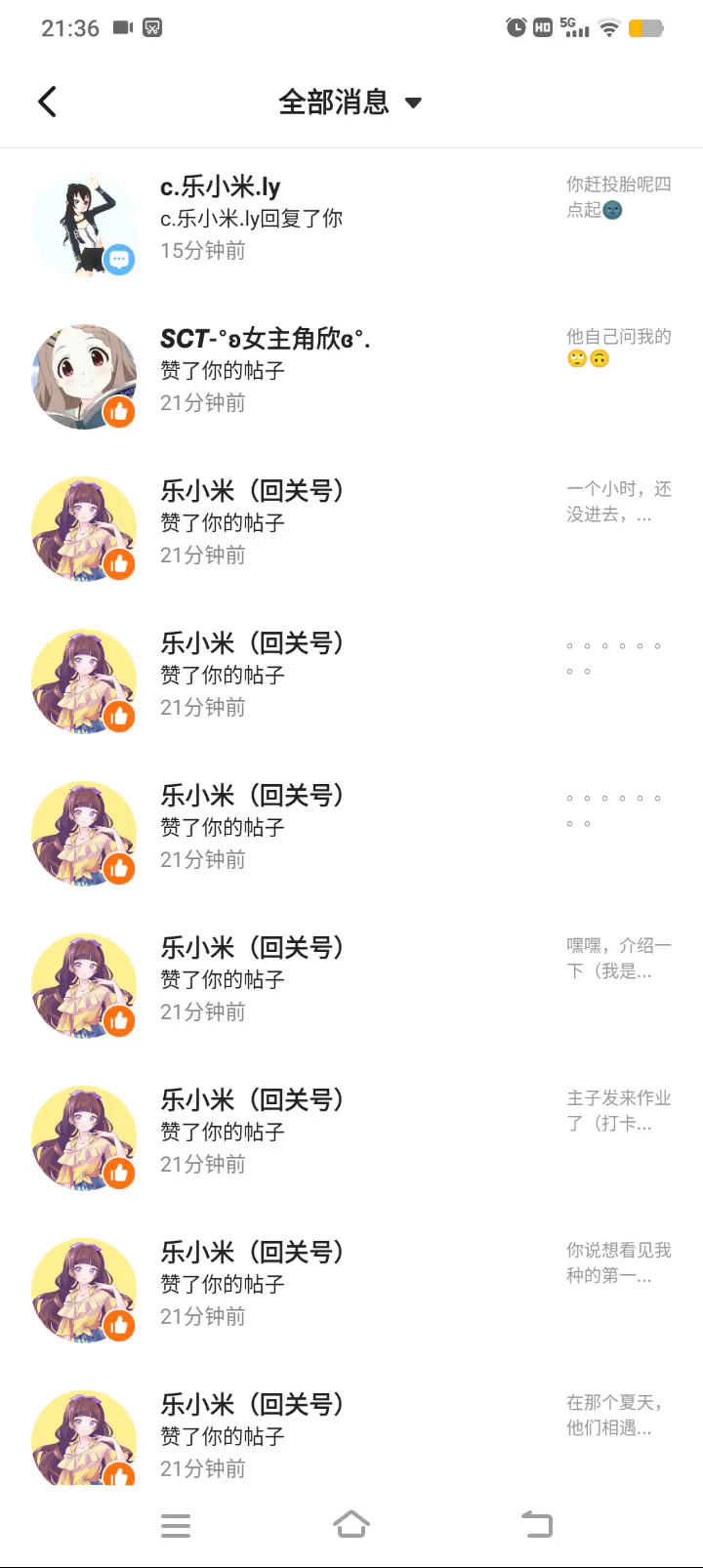
Task: View c.乐小米.ly's profile avatar
Action: [x=84, y=225]
